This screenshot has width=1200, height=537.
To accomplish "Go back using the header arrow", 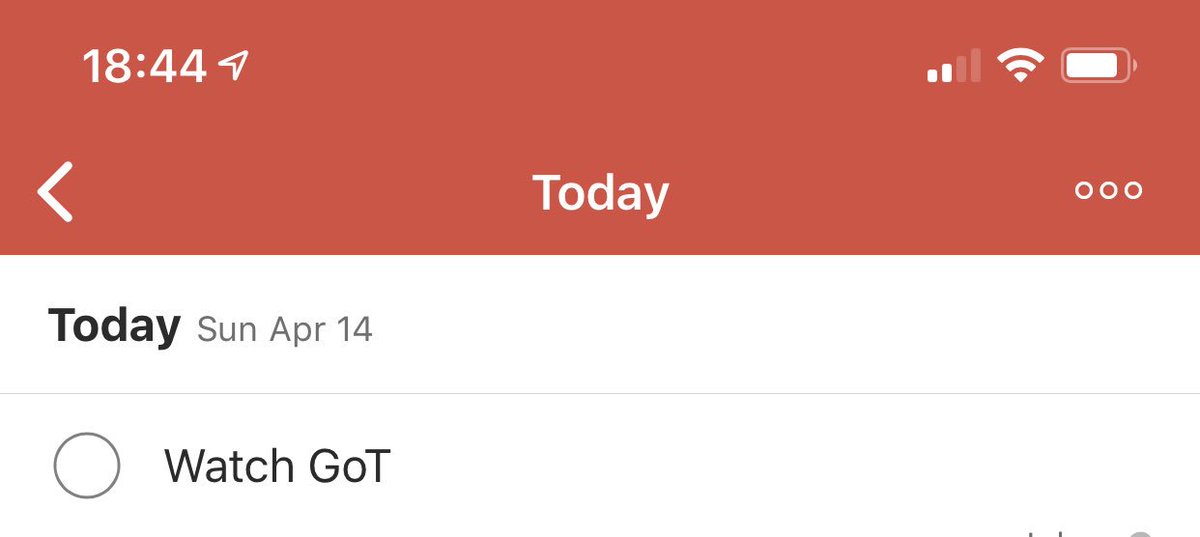I will click(56, 190).
